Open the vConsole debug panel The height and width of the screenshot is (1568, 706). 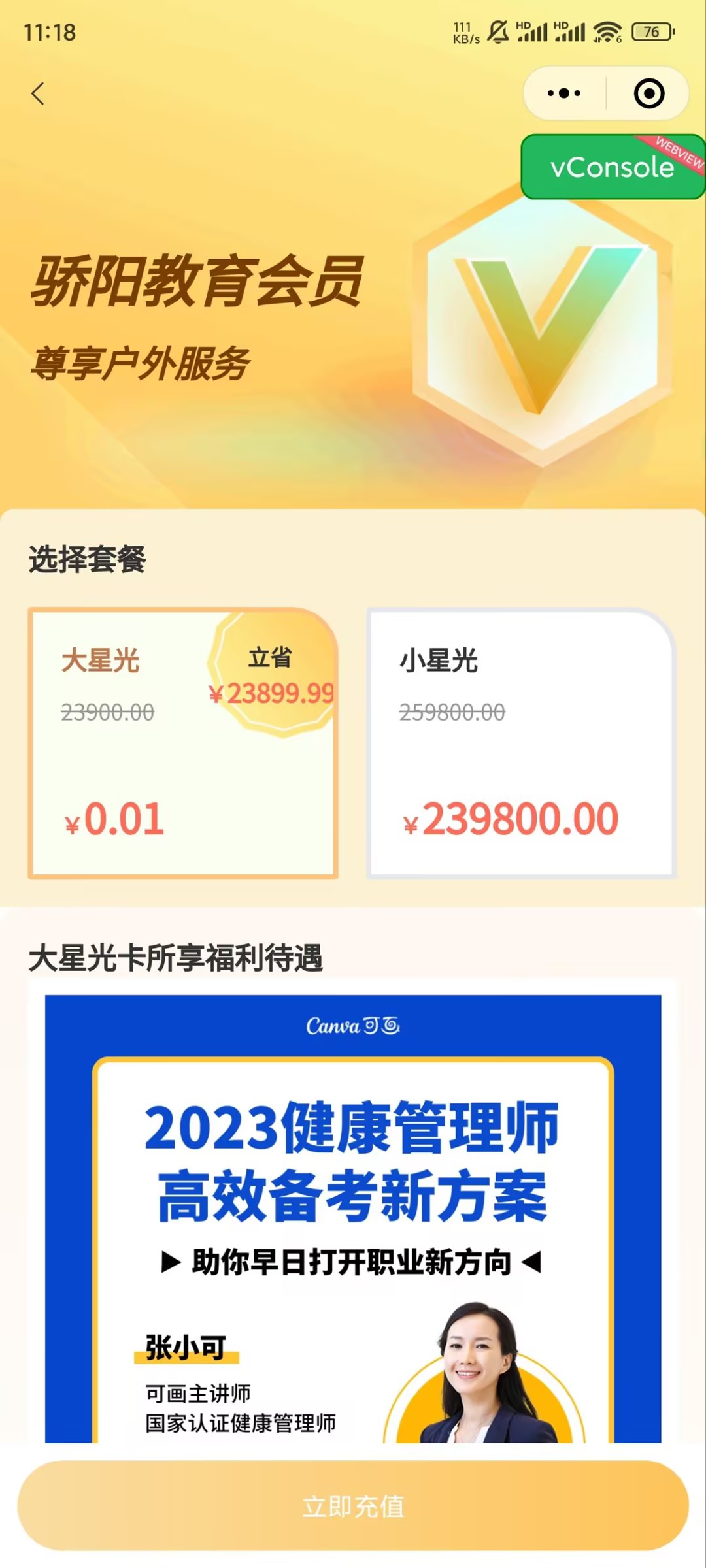612,167
